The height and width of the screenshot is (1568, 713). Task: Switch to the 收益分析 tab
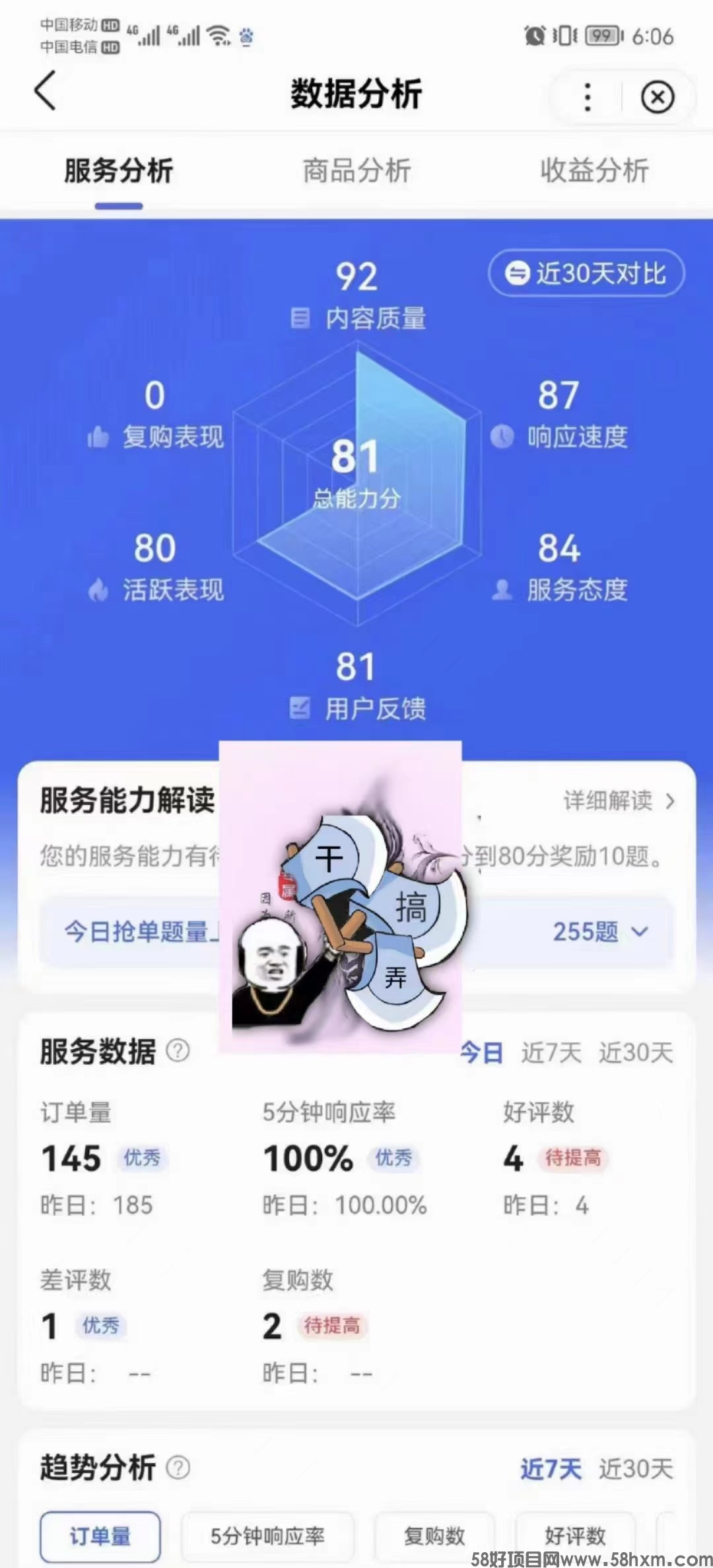pyautogui.click(x=594, y=170)
